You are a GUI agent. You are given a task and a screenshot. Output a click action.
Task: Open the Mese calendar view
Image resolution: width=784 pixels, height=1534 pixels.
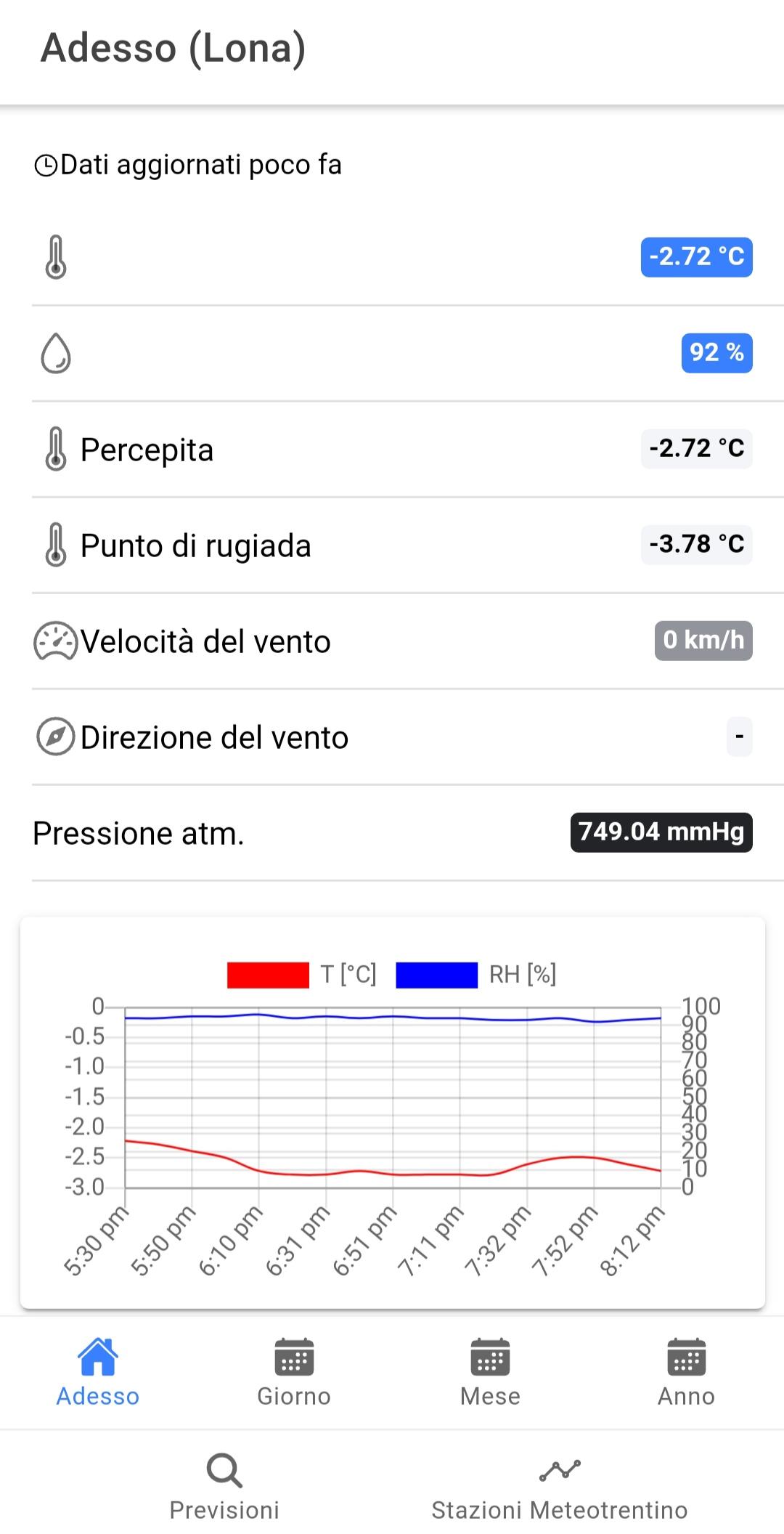(489, 1369)
